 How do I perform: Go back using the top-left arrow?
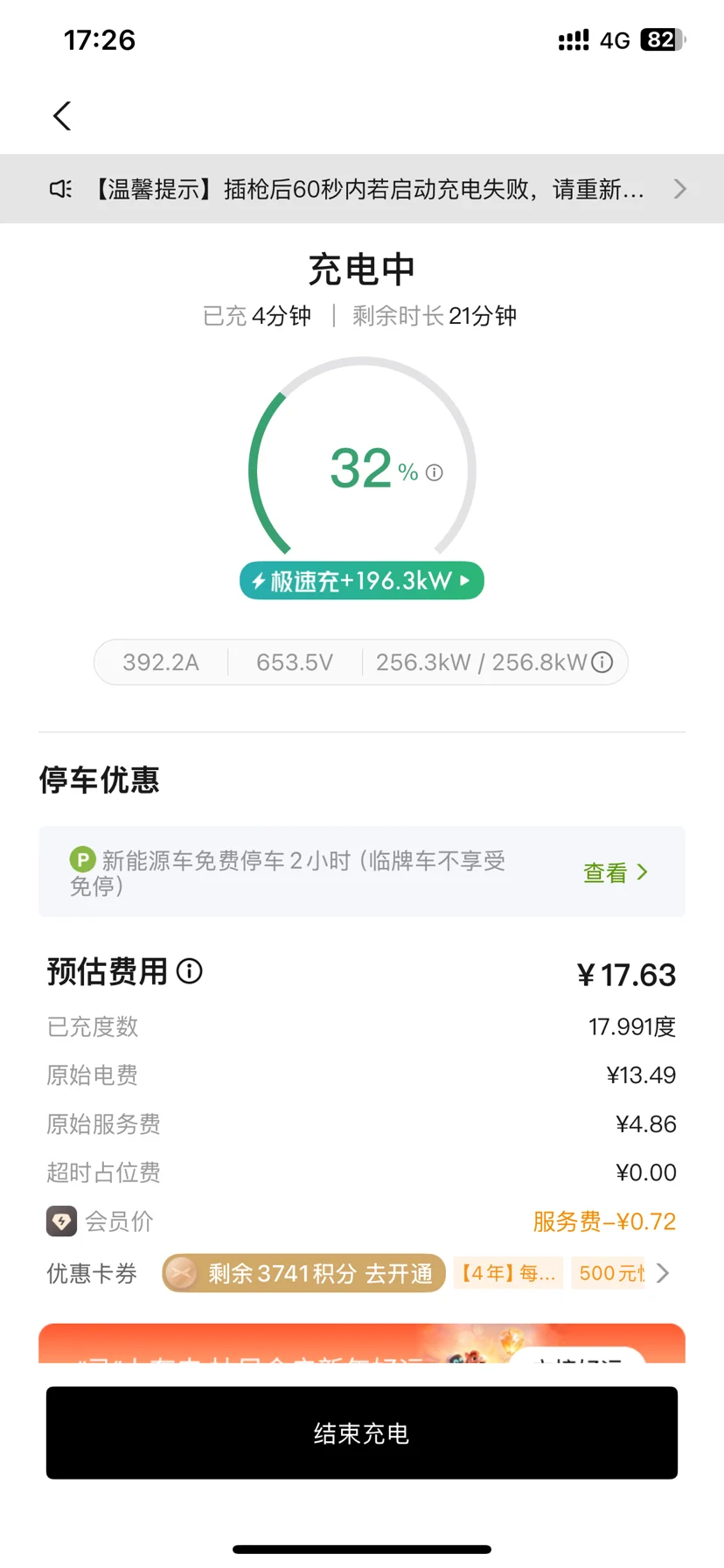(x=62, y=115)
